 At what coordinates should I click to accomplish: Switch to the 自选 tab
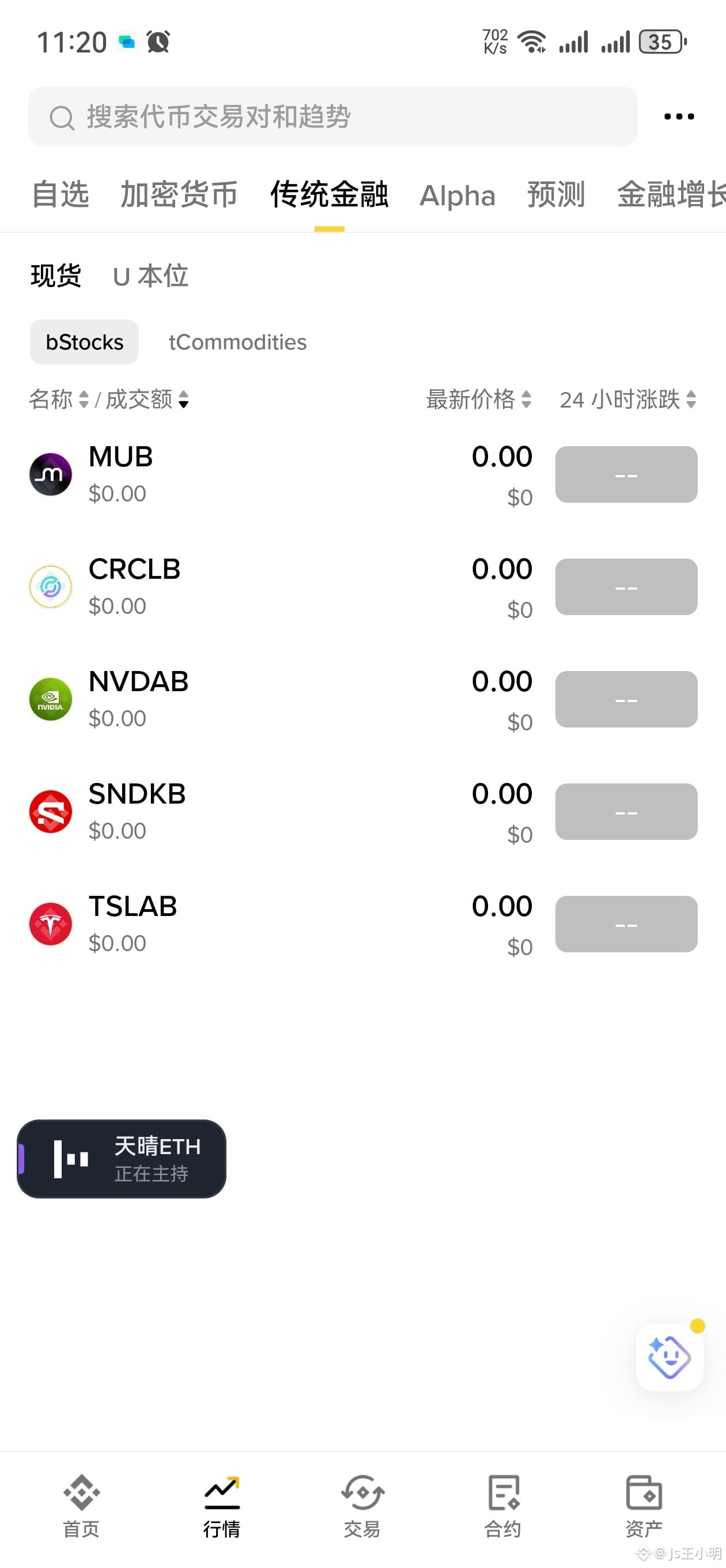[x=60, y=195]
